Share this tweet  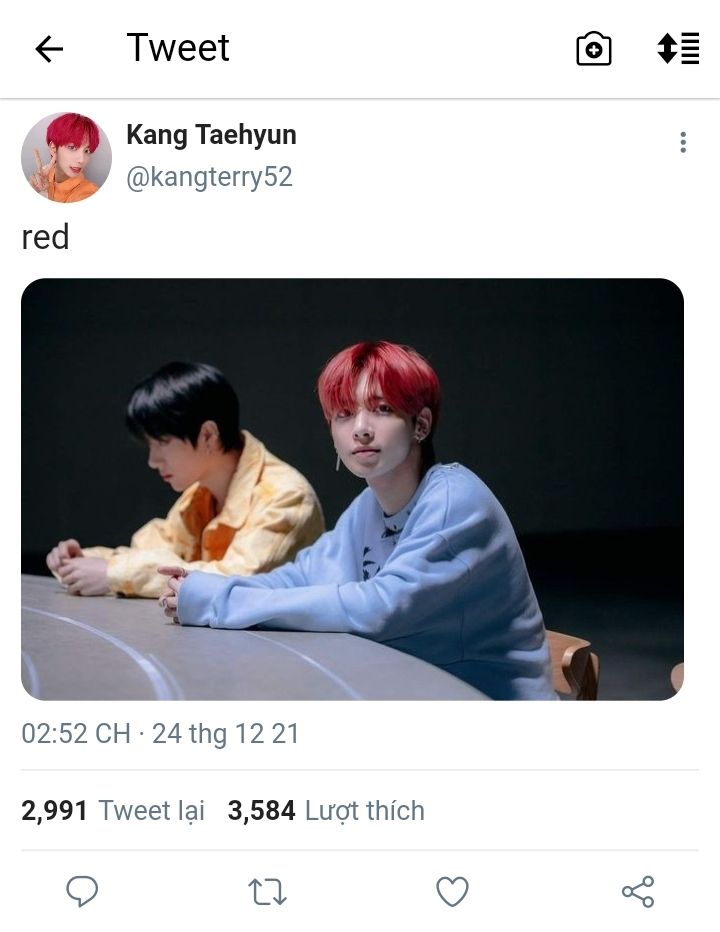click(x=638, y=891)
